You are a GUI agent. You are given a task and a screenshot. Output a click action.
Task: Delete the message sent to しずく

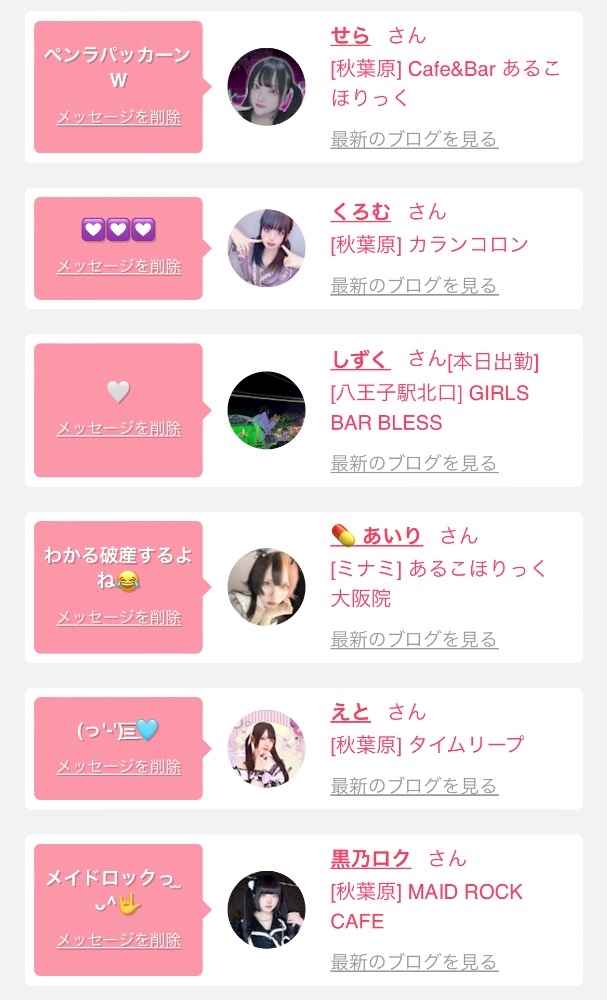coord(119,428)
